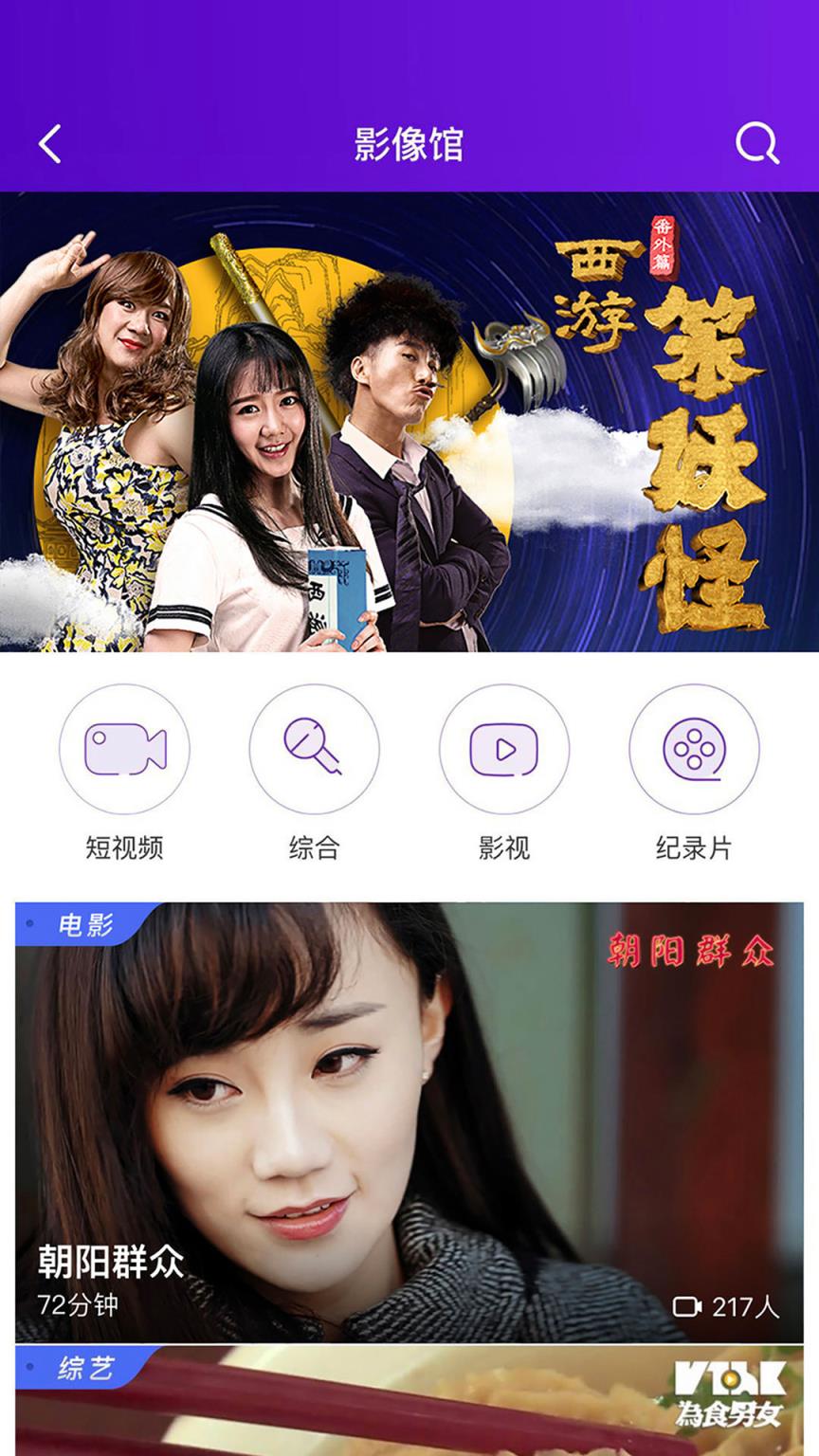Tap the 短视频 text label
The height and width of the screenshot is (1456, 819).
pos(124,848)
